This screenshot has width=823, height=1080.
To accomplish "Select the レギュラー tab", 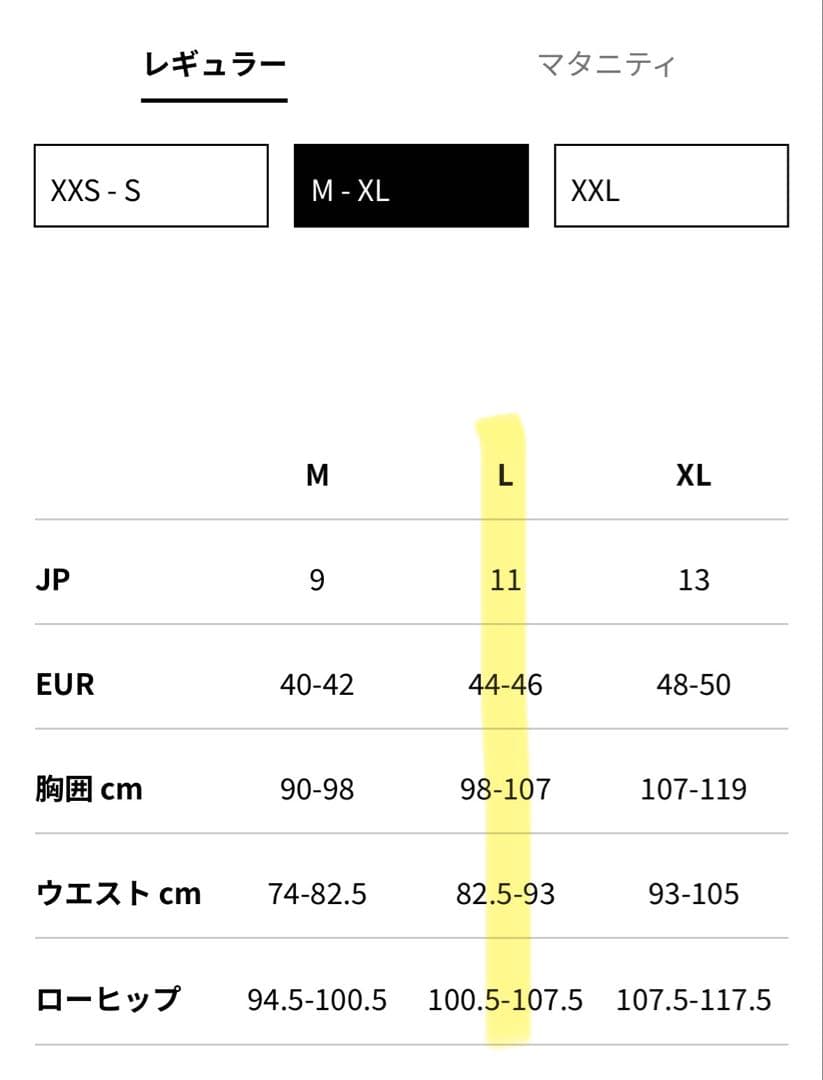I will click(214, 66).
